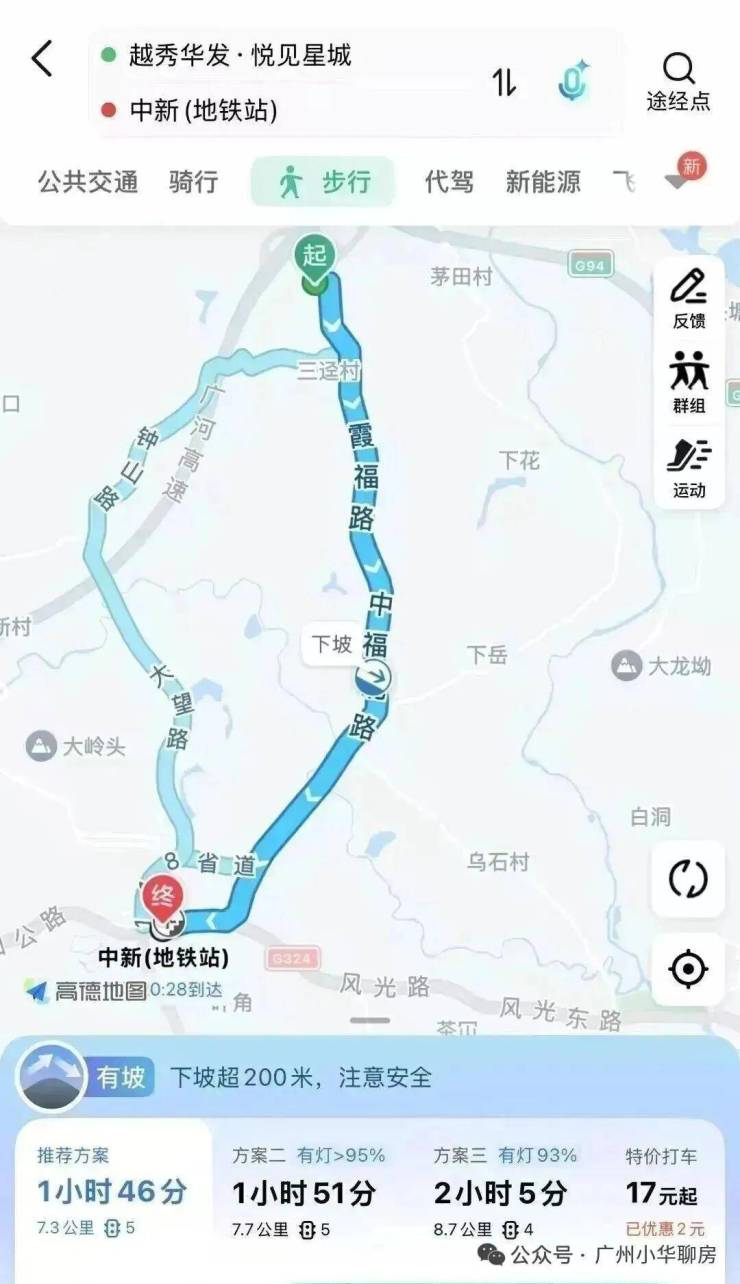740x1284 pixels.
Task: Open 反馈 feedback tool
Action: pos(689,298)
